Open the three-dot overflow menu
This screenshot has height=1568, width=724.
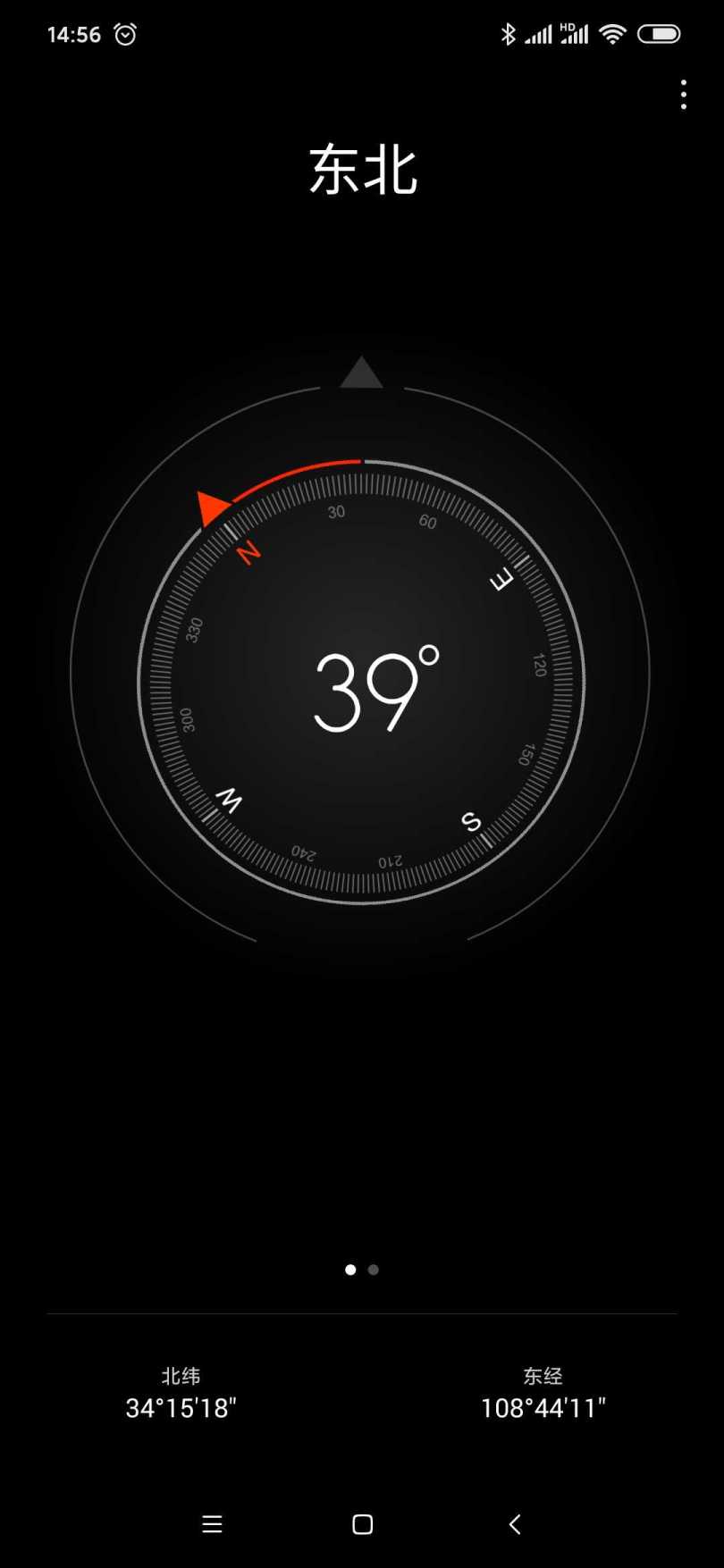[x=684, y=95]
